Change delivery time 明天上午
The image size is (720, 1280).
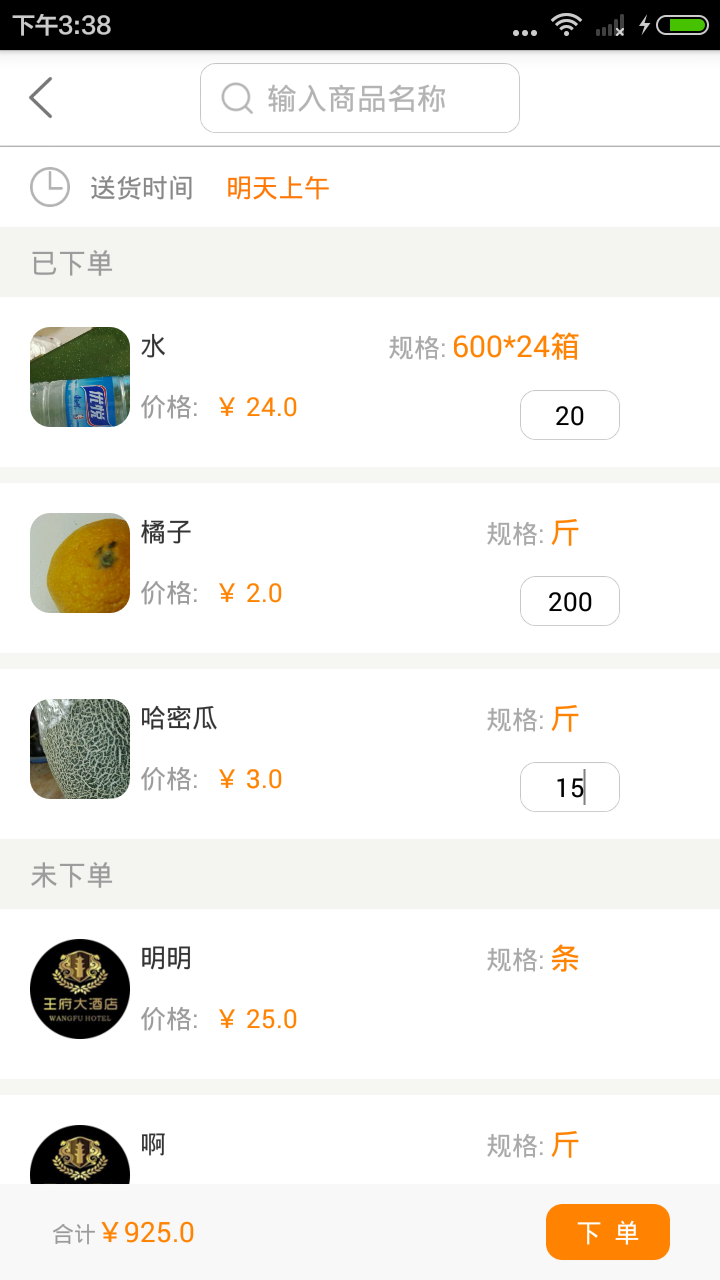[x=278, y=188]
